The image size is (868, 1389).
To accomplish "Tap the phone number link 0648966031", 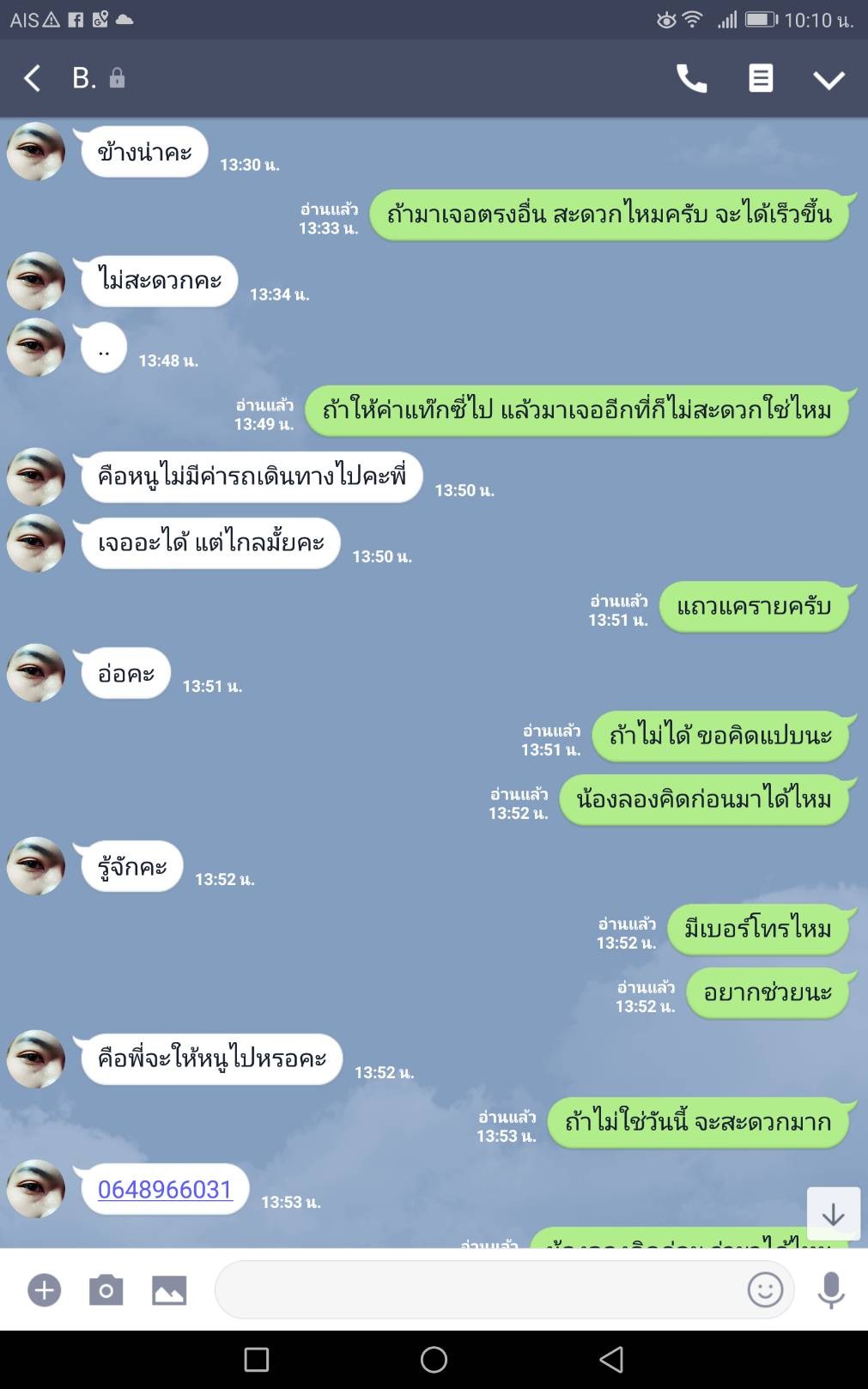I will pyautogui.click(x=165, y=1189).
